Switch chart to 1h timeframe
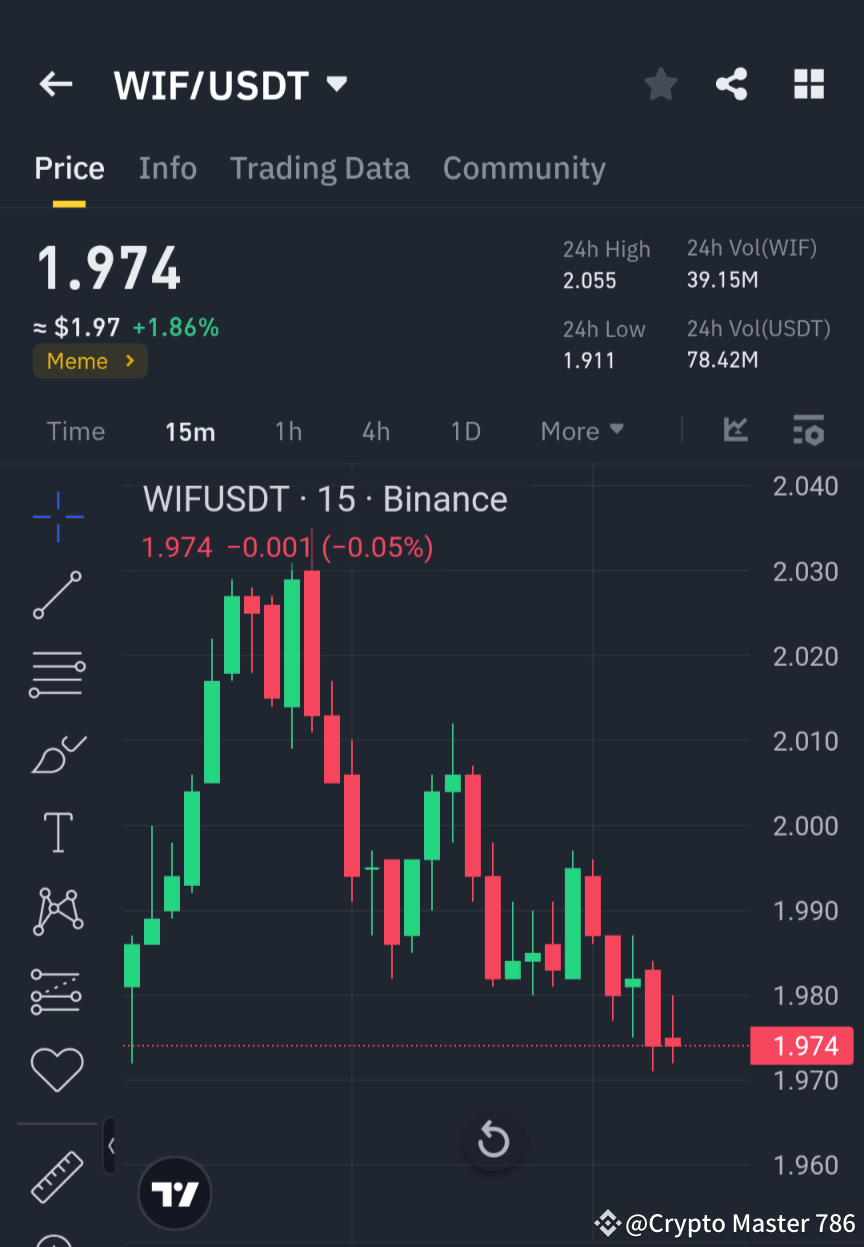This screenshot has width=864, height=1247. coord(288,431)
